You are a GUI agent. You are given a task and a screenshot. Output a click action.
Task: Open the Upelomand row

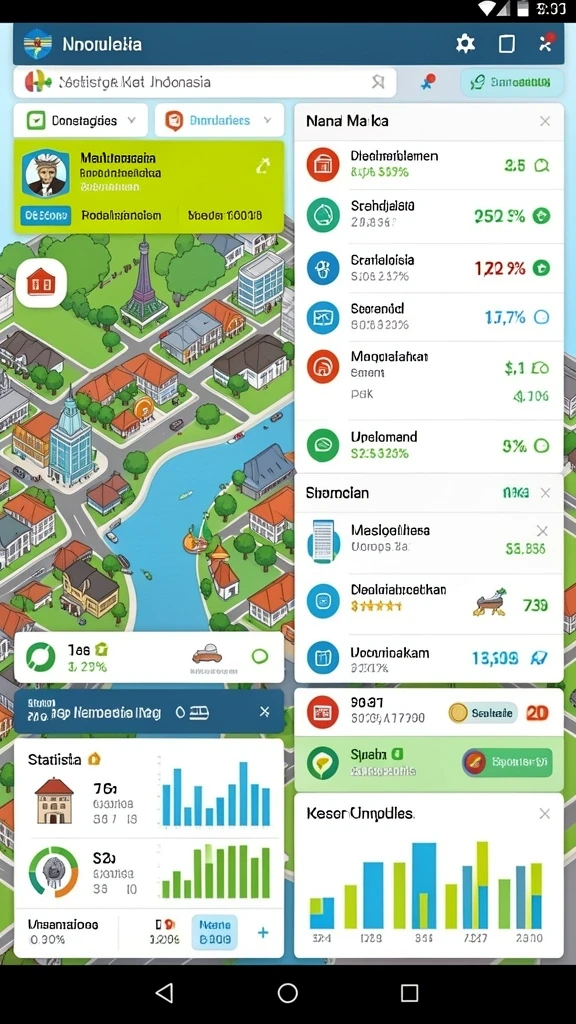pyautogui.click(x=429, y=445)
